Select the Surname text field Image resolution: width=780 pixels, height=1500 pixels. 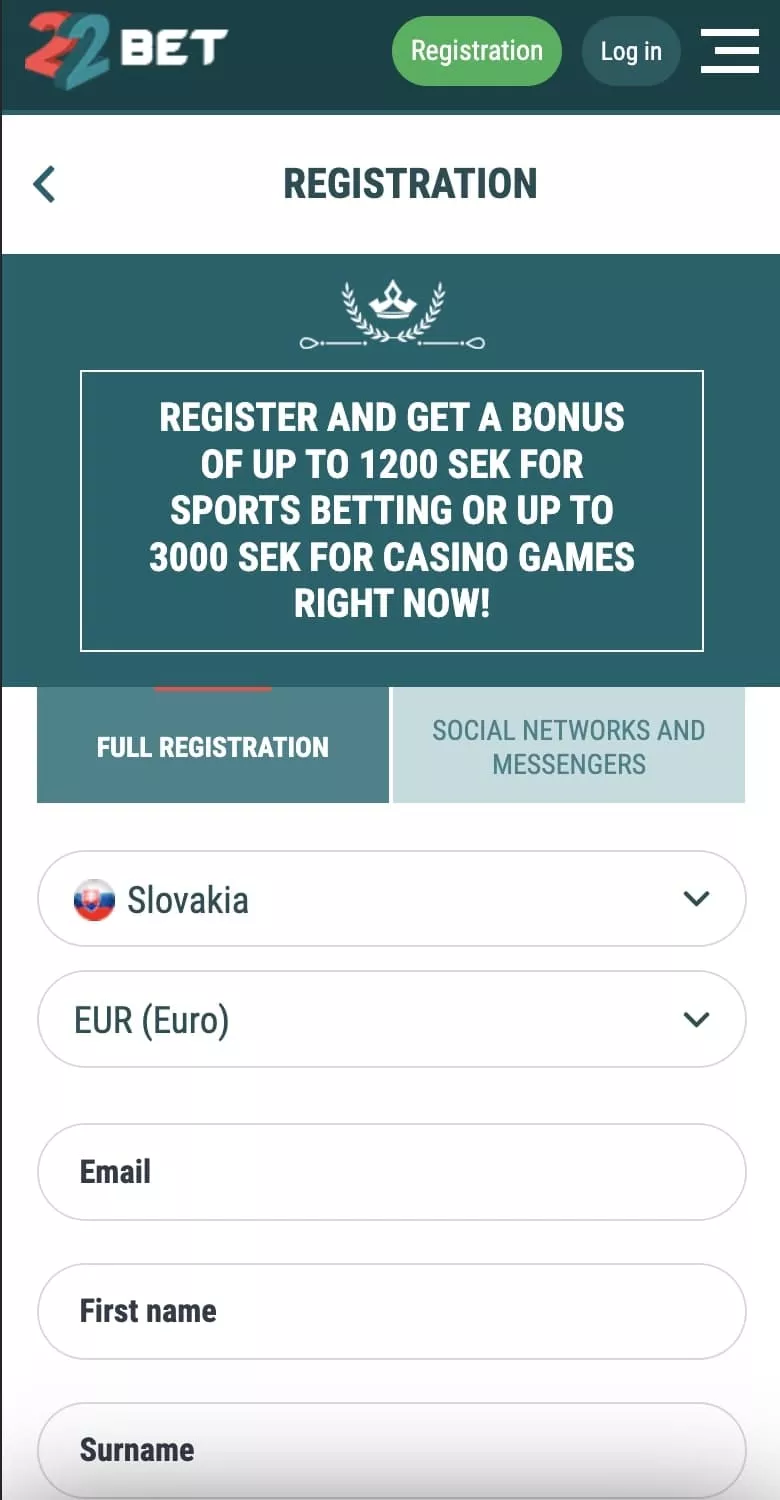coord(391,1449)
